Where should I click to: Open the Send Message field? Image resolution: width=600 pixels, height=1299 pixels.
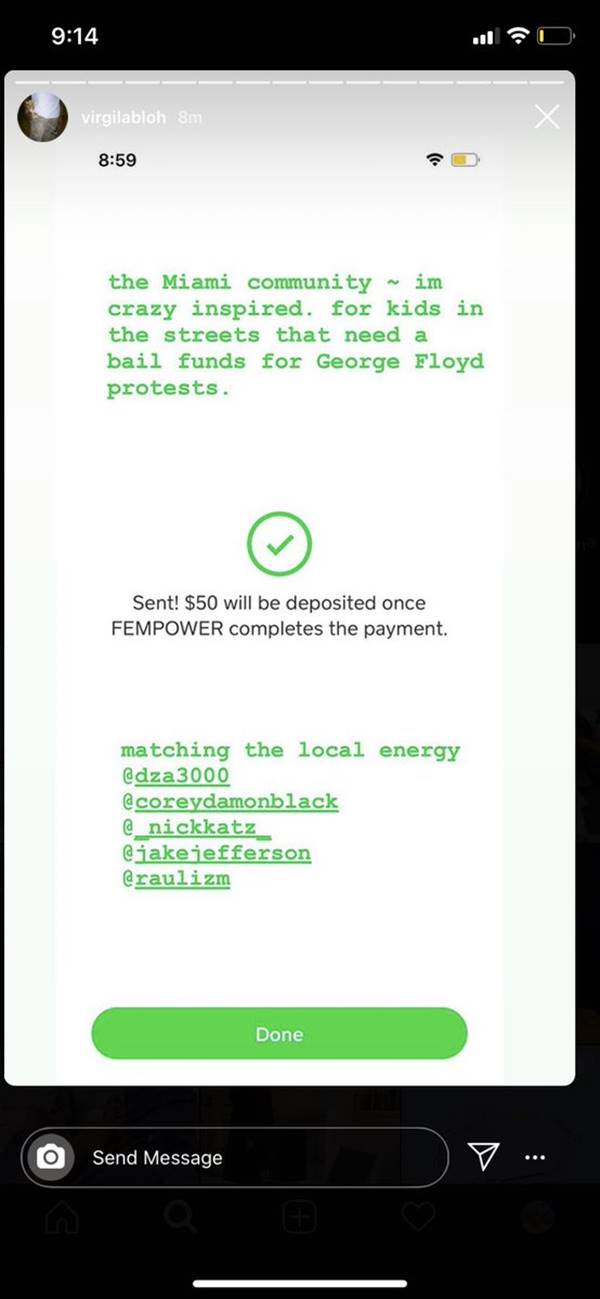click(x=250, y=1157)
